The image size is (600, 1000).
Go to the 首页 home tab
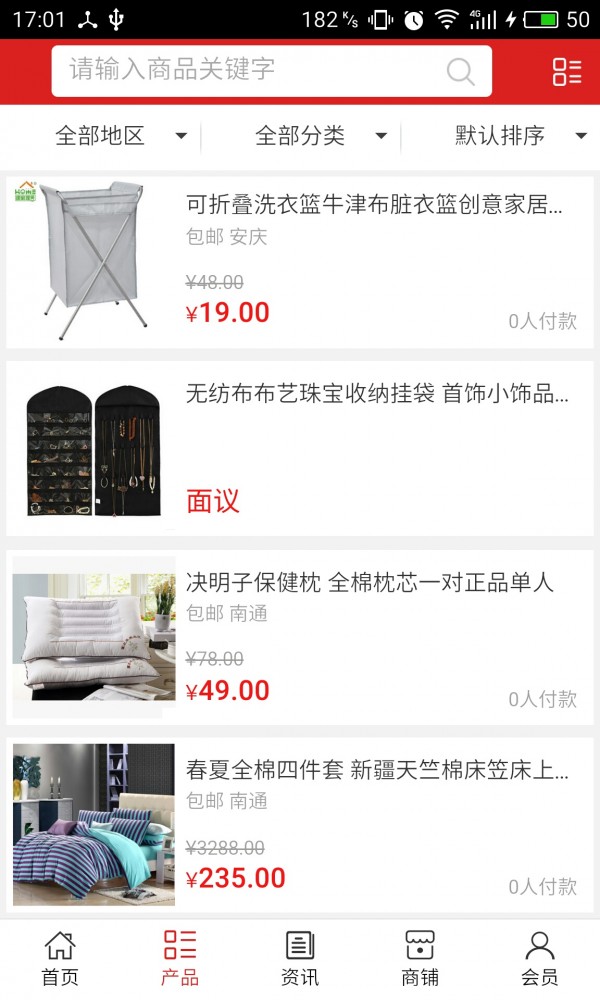pyautogui.click(x=60, y=958)
